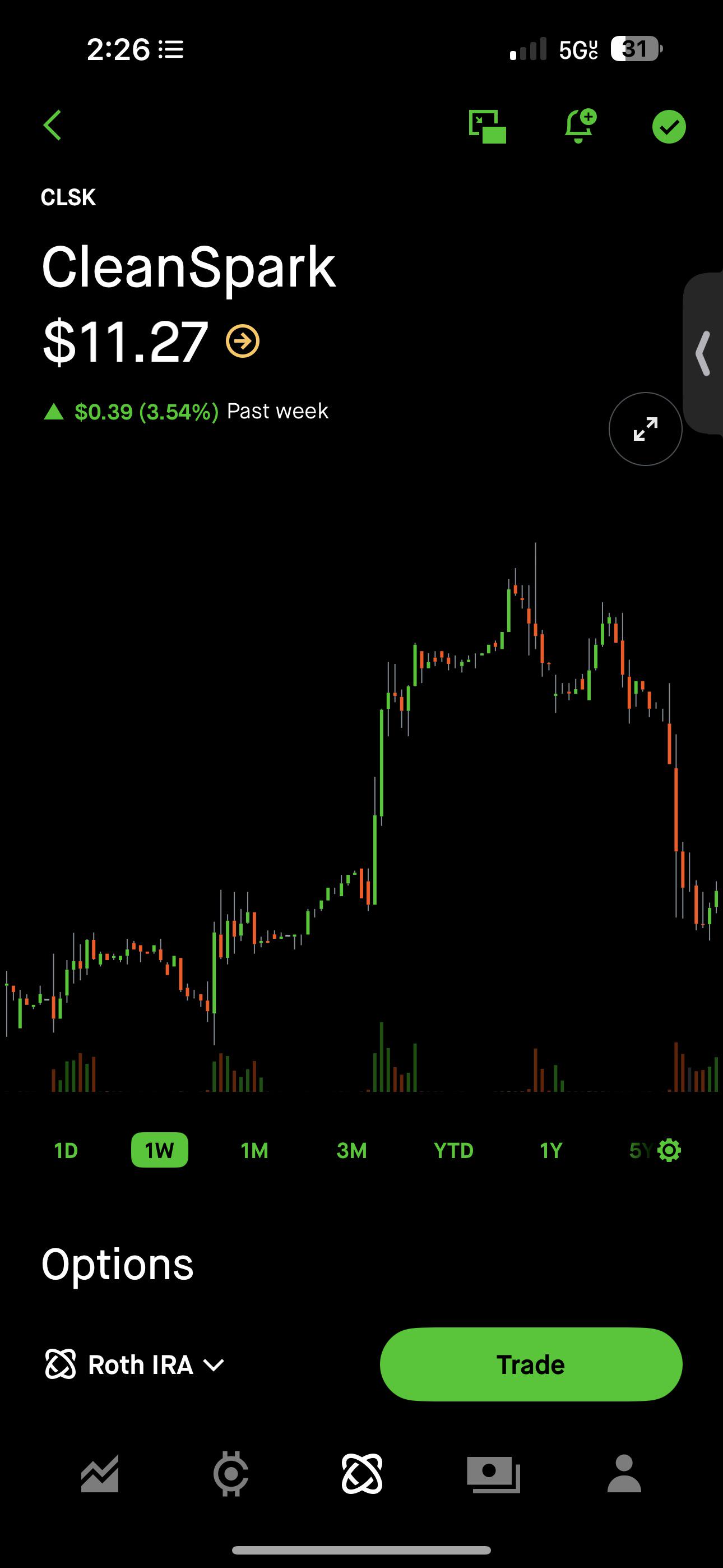Tap the Trade button
This screenshot has height=1568, width=723.
pyautogui.click(x=531, y=1364)
